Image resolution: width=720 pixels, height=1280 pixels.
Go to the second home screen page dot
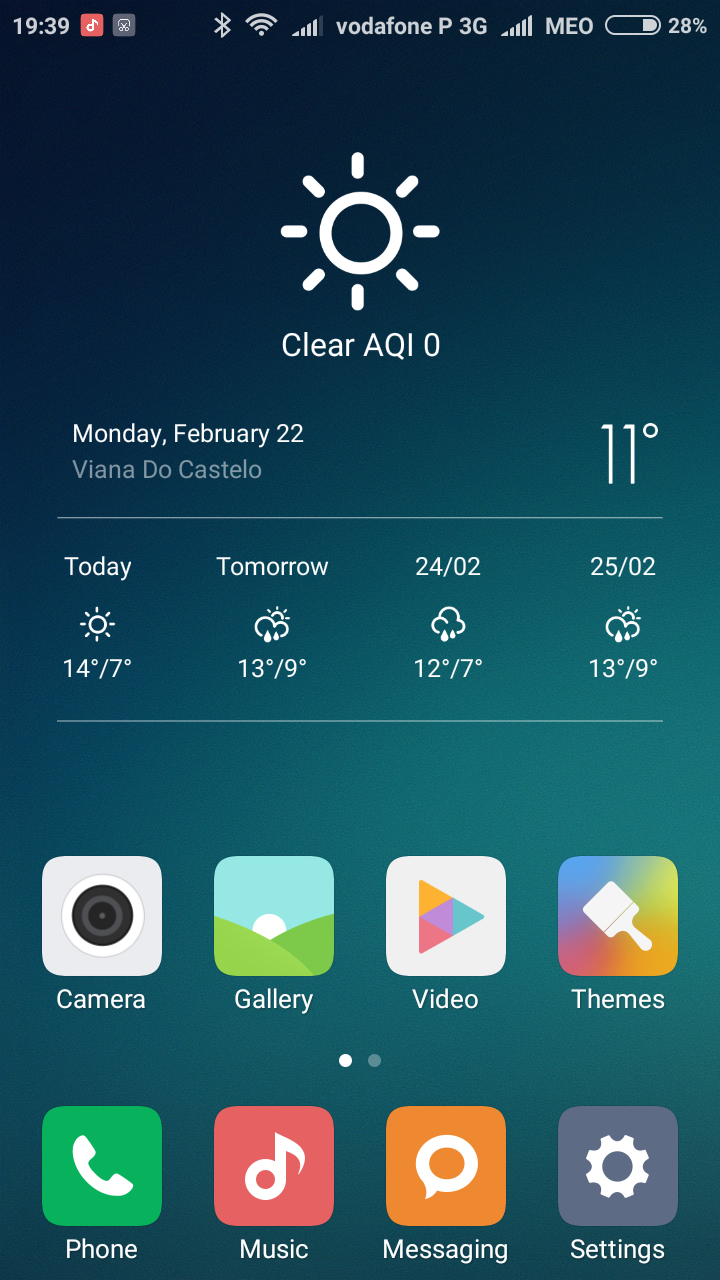[x=374, y=1060]
